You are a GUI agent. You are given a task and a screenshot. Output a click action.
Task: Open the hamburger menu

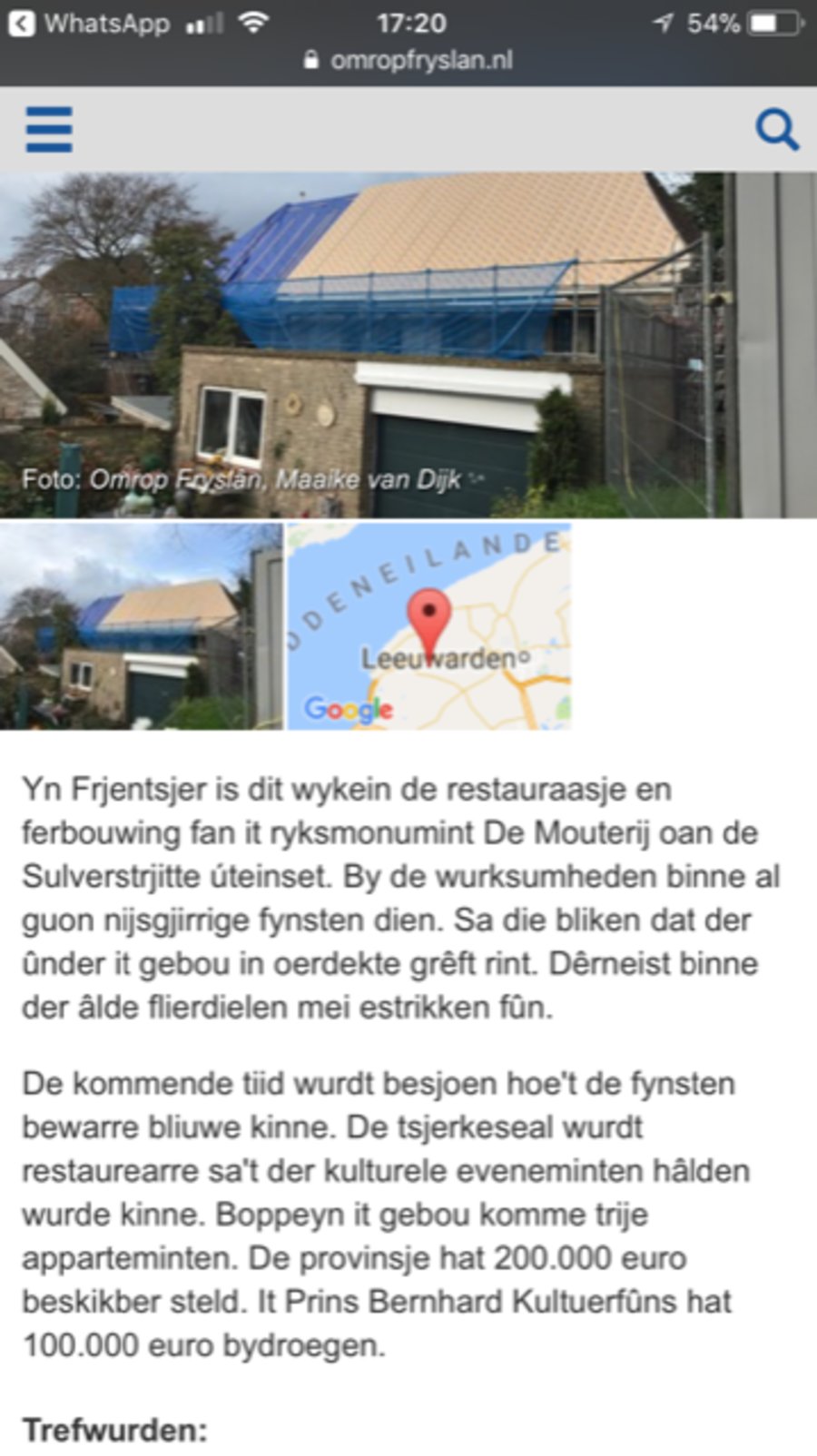point(49,129)
